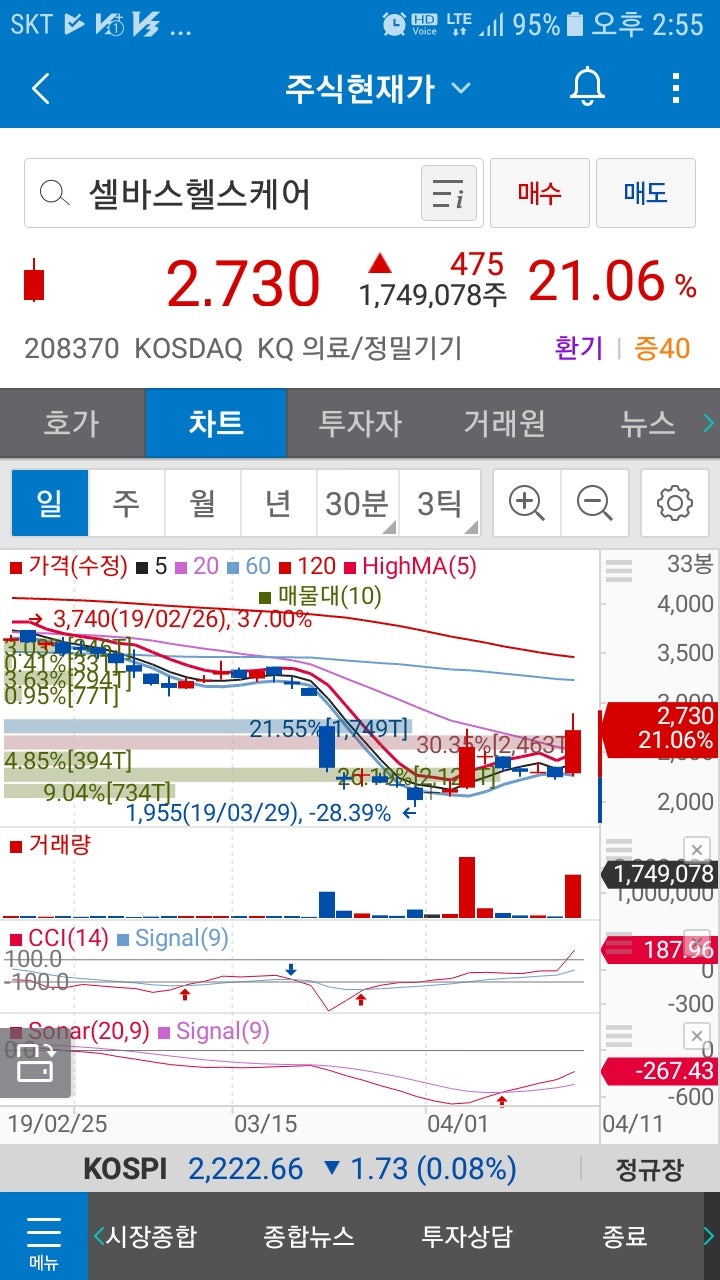
Task: Open chart settings via the gear icon
Action: click(x=674, y=503)
